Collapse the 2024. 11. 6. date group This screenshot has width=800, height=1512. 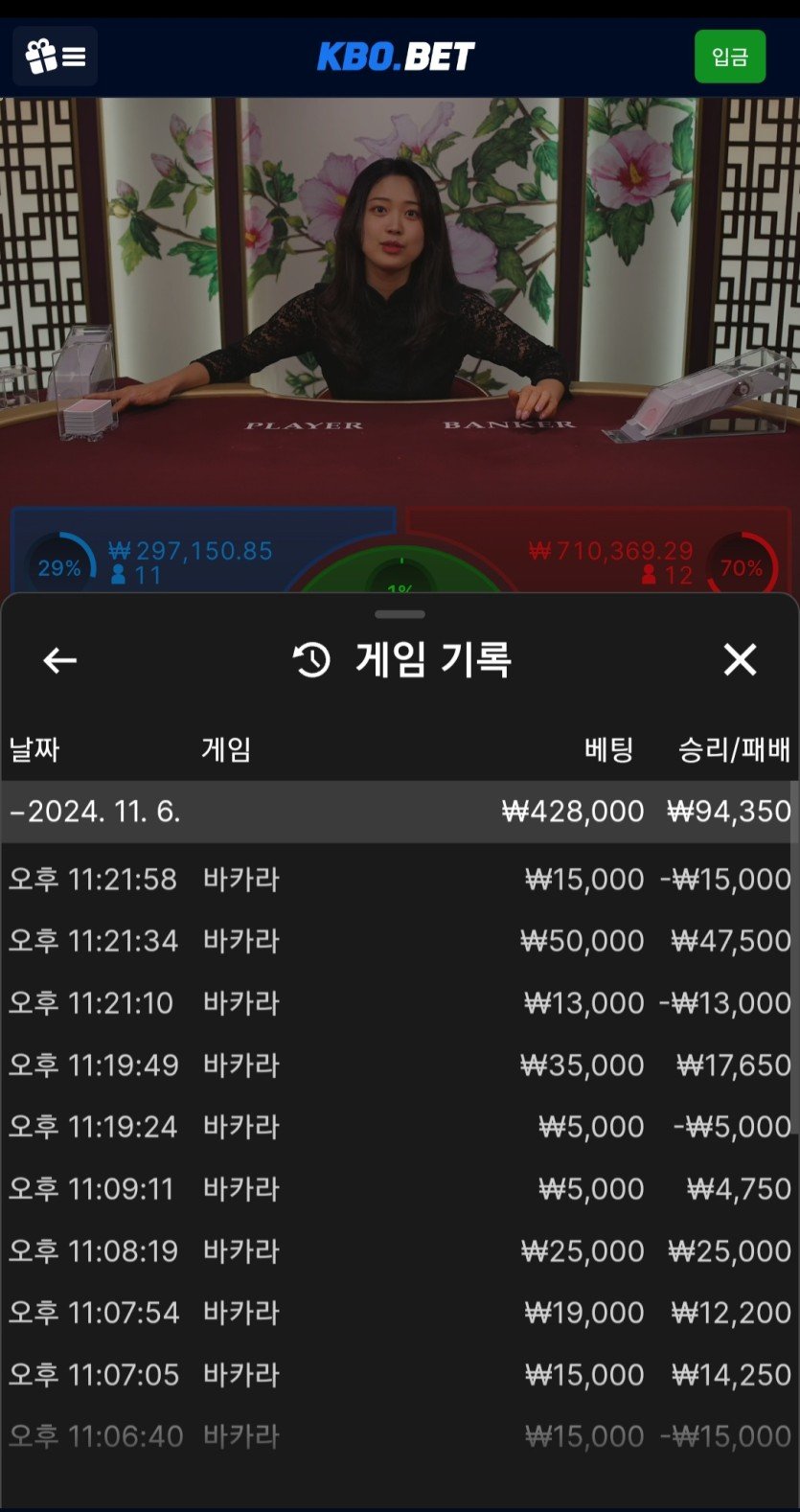point(96,812)
